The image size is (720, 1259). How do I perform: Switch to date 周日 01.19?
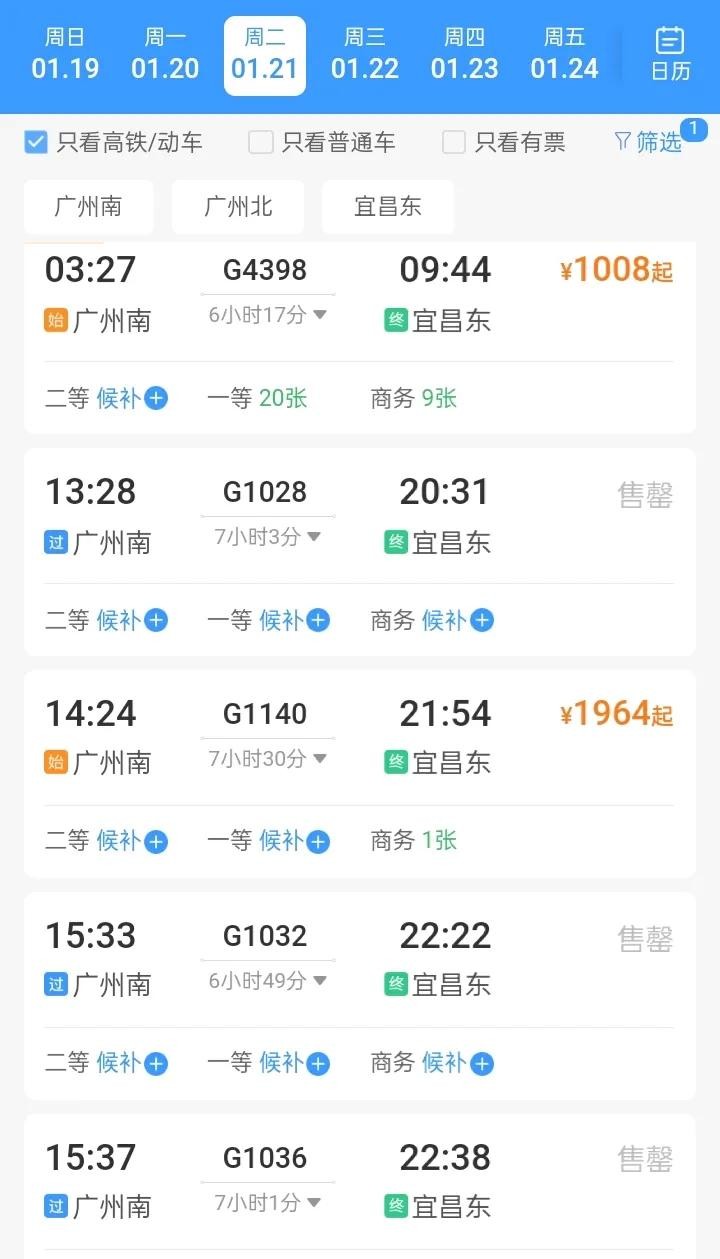(65, 55)
